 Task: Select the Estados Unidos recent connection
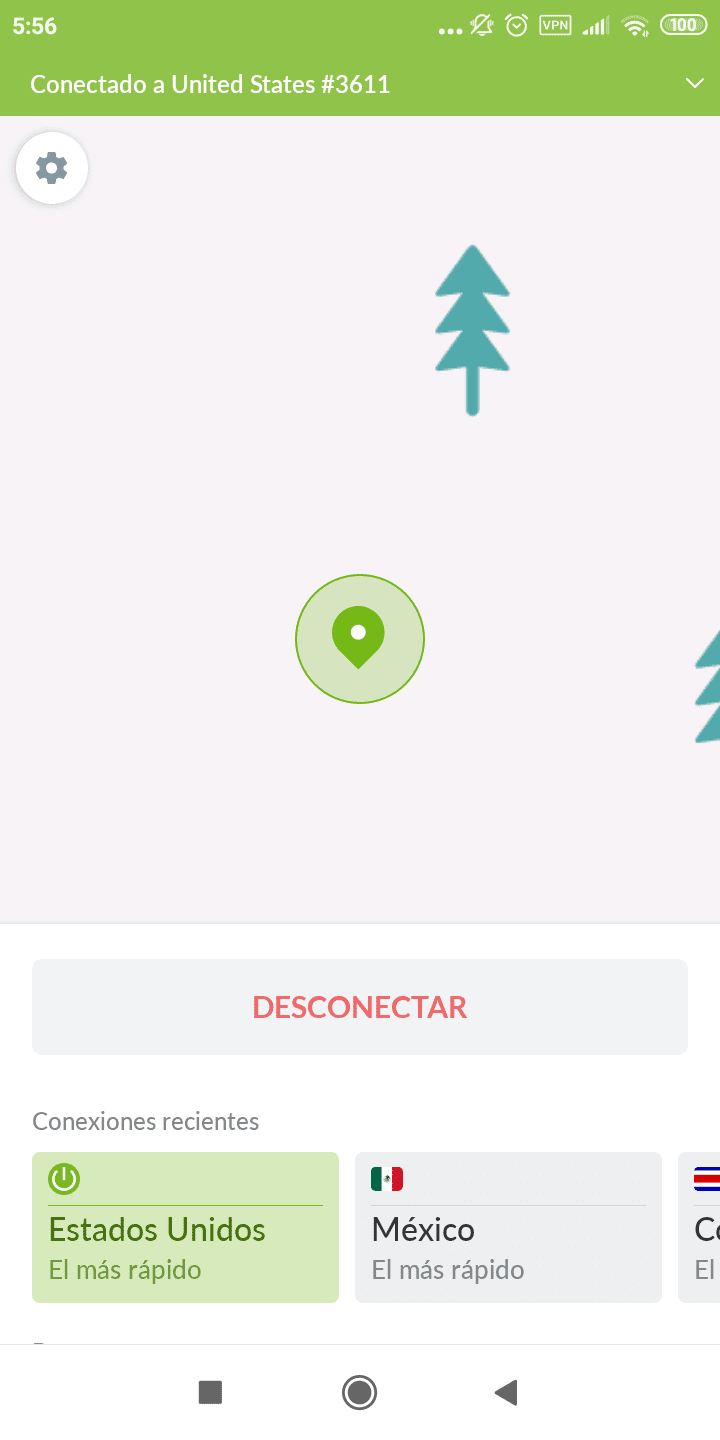[x=185, y=1228]
